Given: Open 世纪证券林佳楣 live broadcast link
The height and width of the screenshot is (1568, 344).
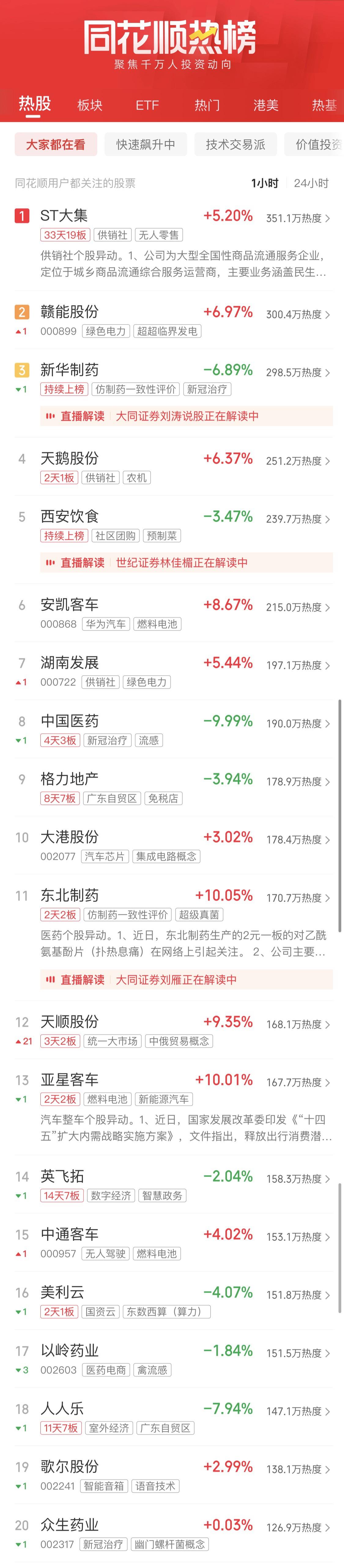Looking at the screenshot, I should tap(182, 563).
